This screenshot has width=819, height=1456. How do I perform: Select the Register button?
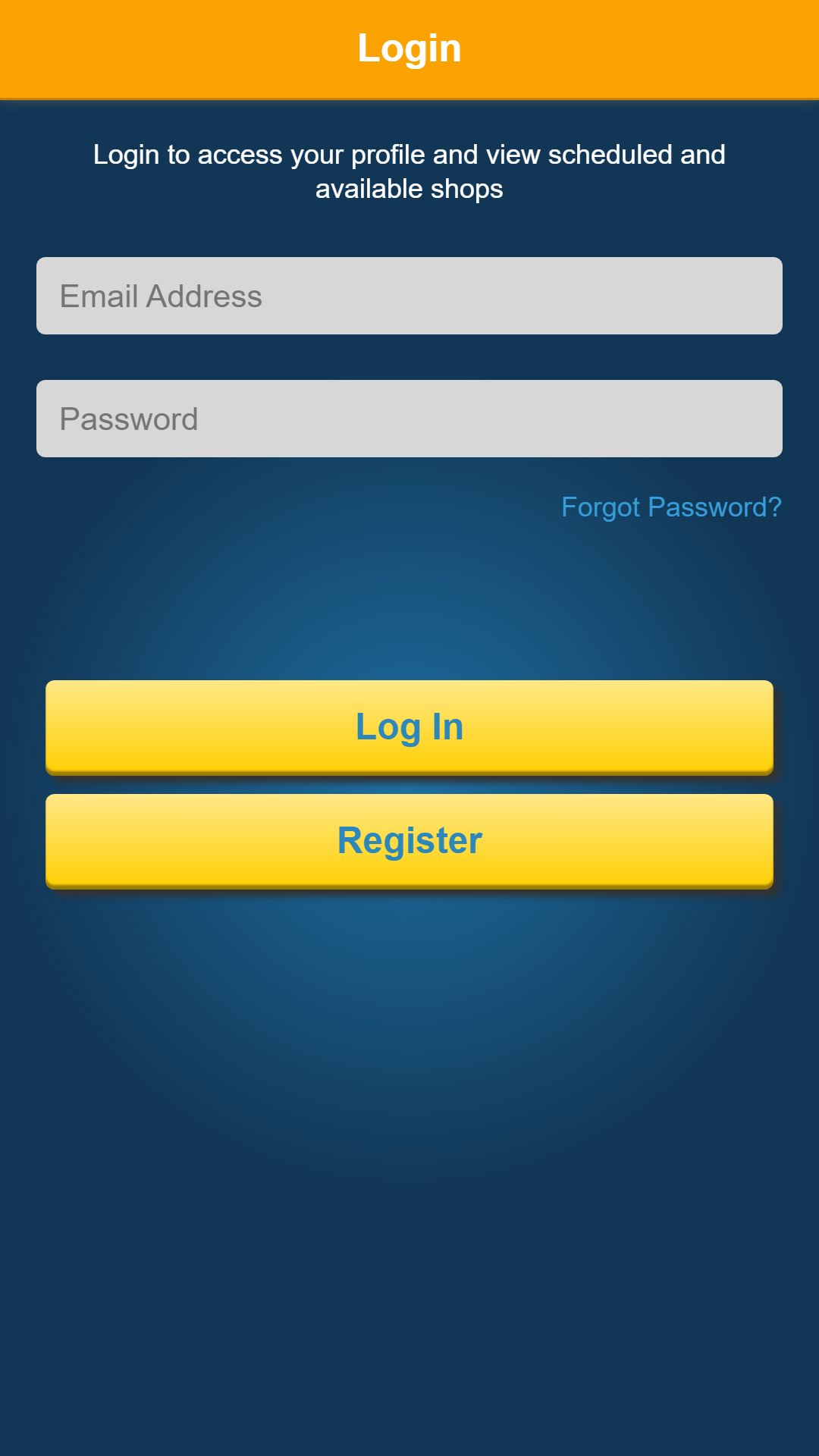(x=409, y=841)
